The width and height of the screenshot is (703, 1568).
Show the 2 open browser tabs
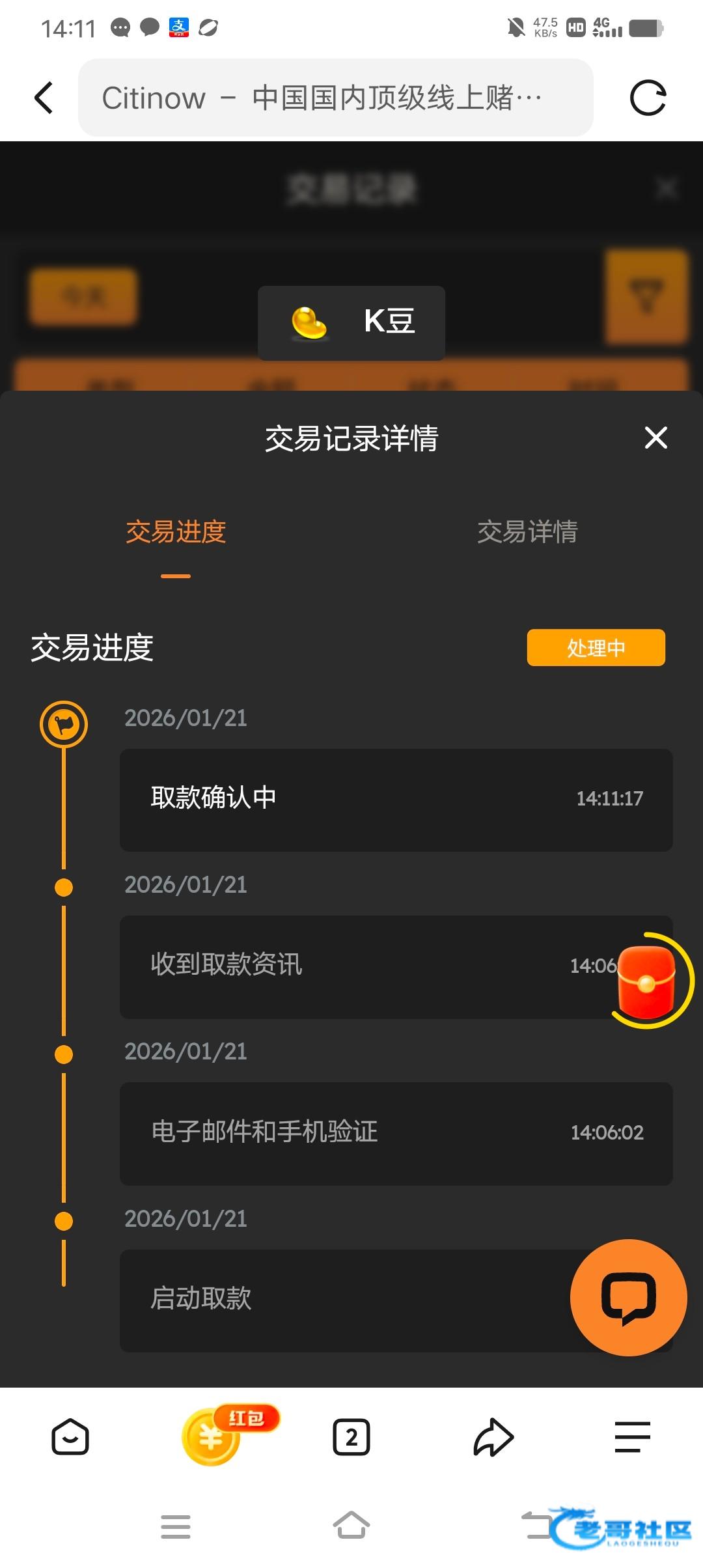pos(351,1437)
